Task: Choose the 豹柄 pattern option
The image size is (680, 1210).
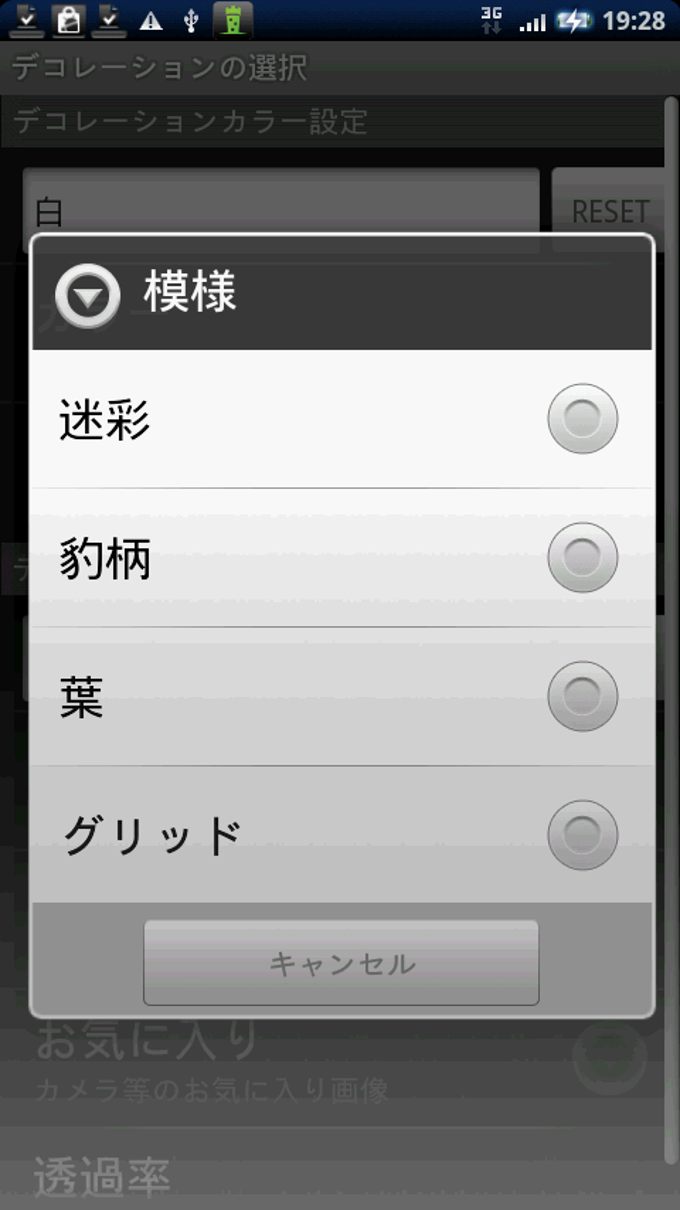Action: coord(341,558)
